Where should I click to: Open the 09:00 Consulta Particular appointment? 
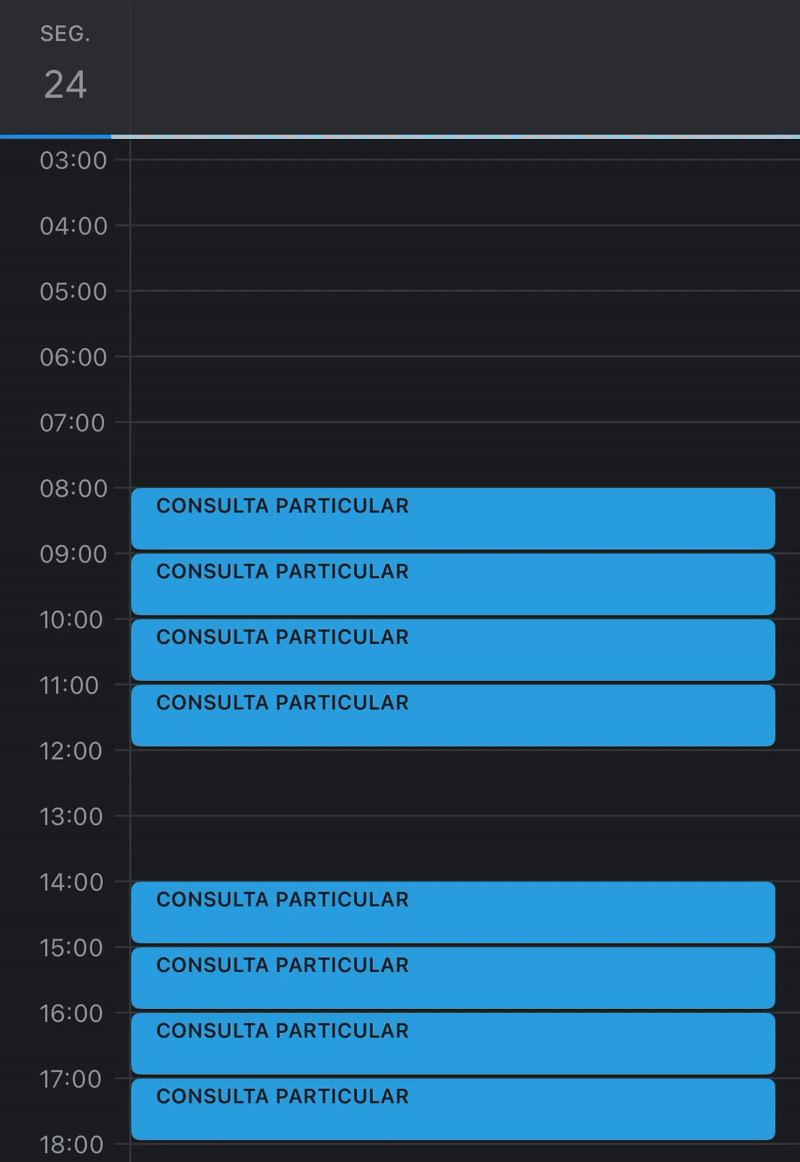453,584
